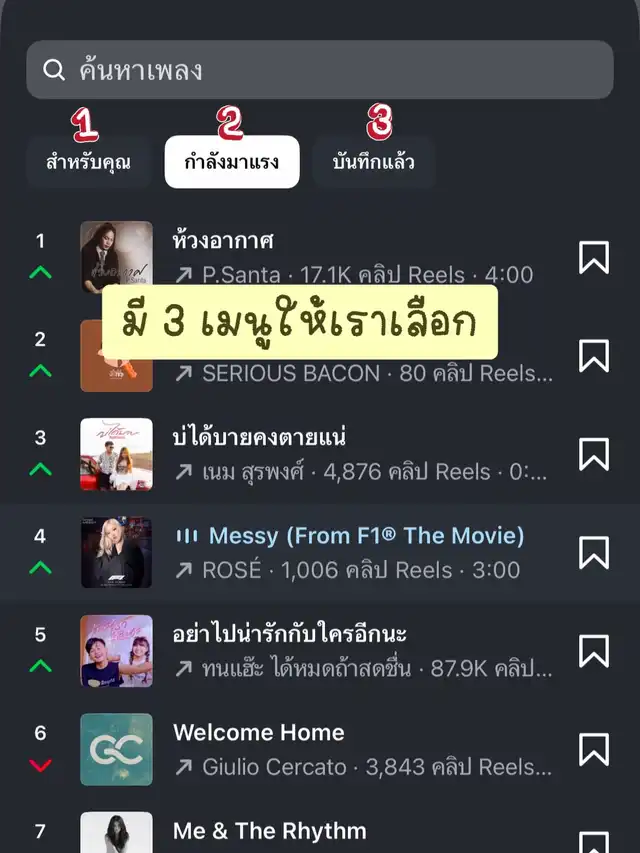Save ห้วงอากาศ with its bookmark icon
The width and height of the screenshot is (640, 853).
pos(594,257)
